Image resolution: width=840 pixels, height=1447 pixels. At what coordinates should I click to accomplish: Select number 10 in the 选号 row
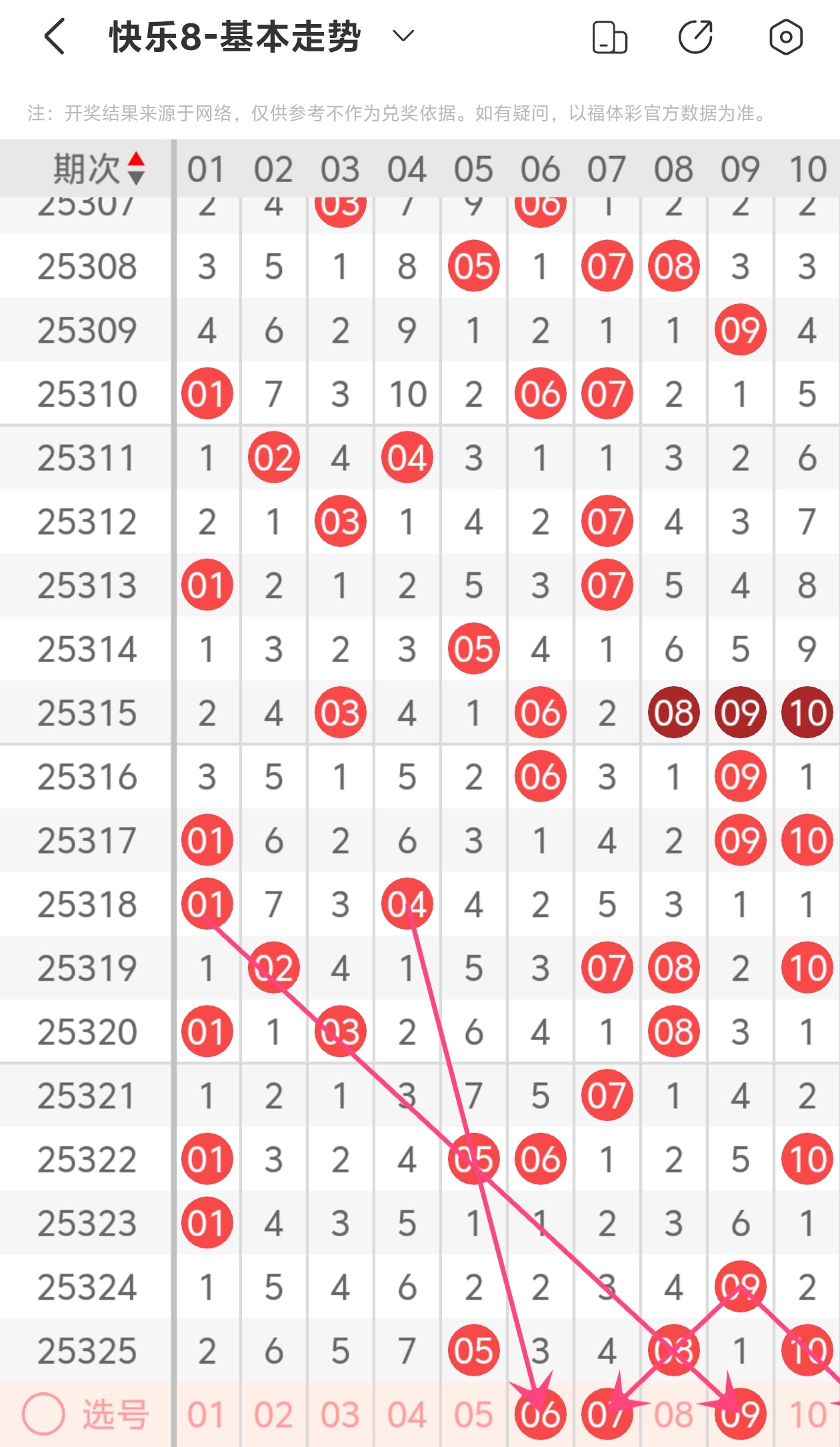807,1414
